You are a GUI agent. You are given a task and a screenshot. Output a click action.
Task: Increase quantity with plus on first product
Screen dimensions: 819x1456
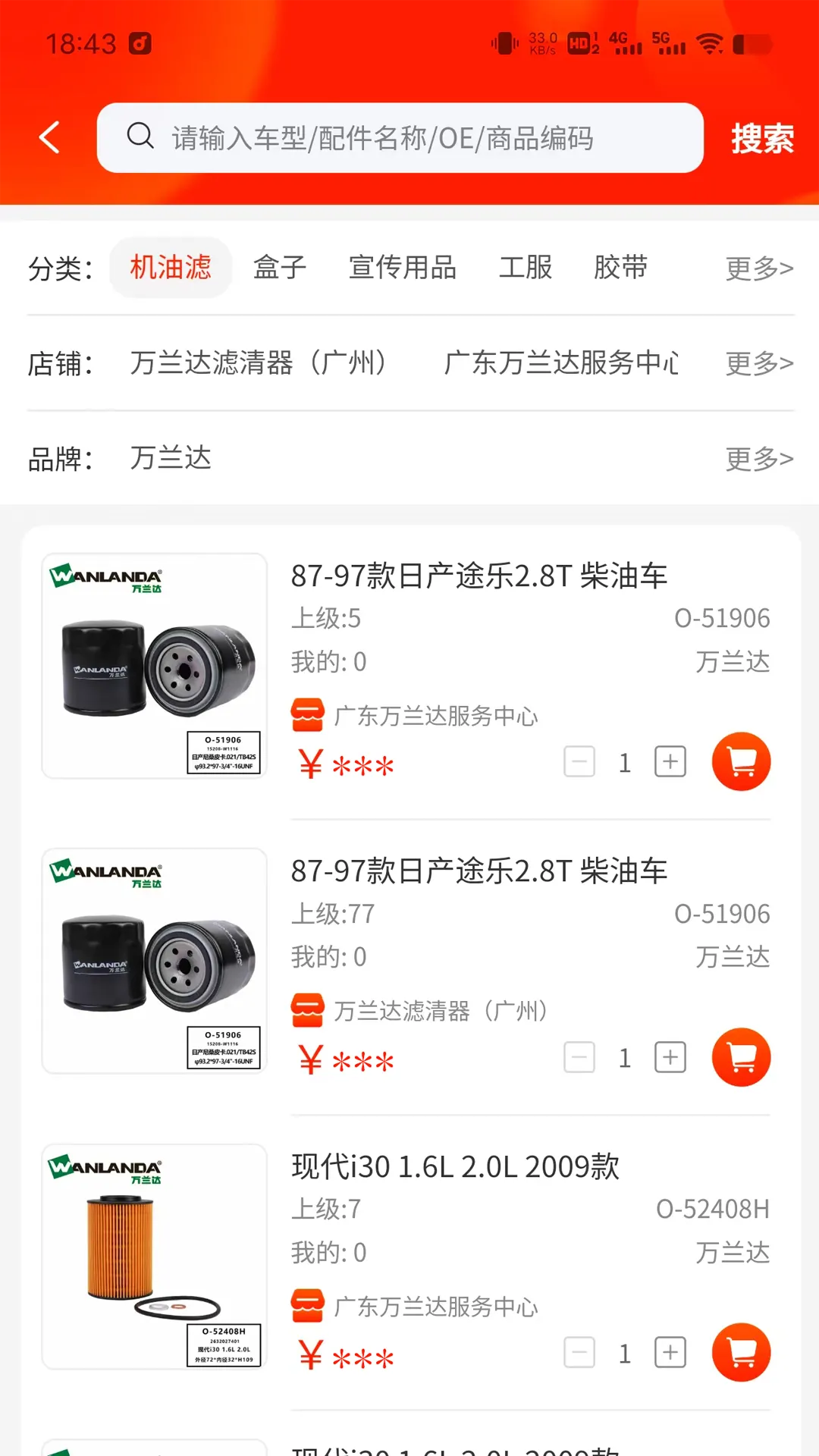coord(670,761)
